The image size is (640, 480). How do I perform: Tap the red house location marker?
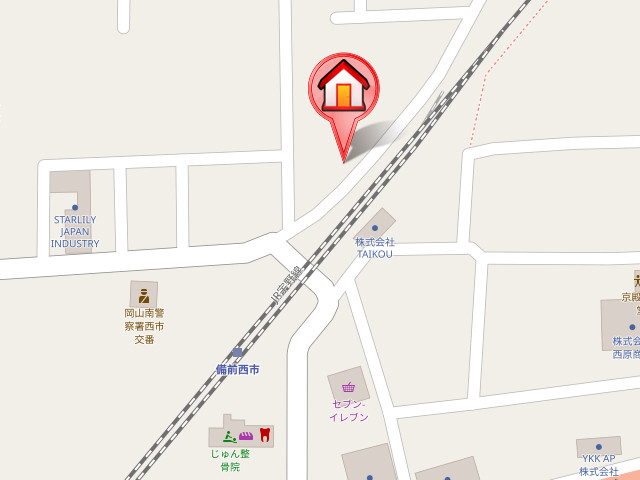[344, 90]
